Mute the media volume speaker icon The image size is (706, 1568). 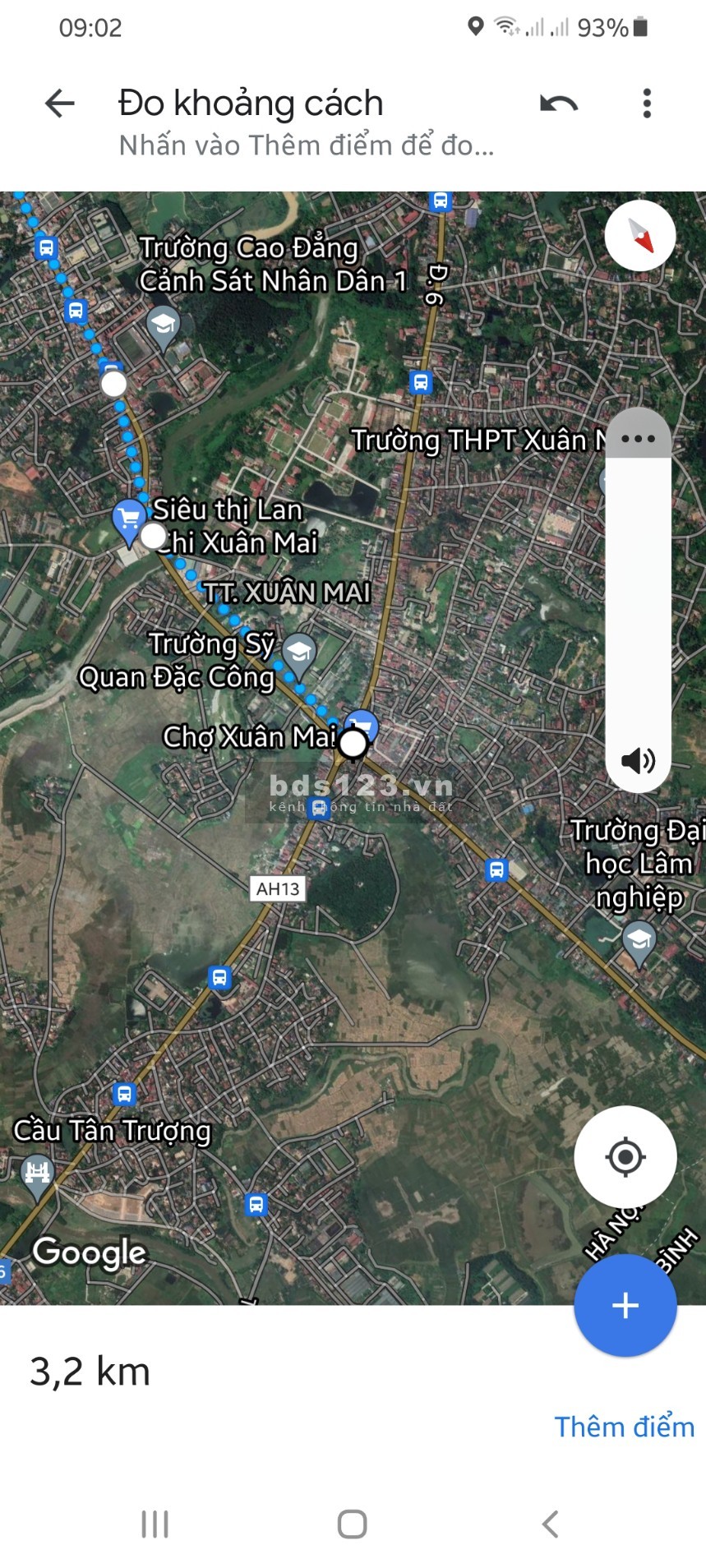pyautogui.click(x=638, y=760)
